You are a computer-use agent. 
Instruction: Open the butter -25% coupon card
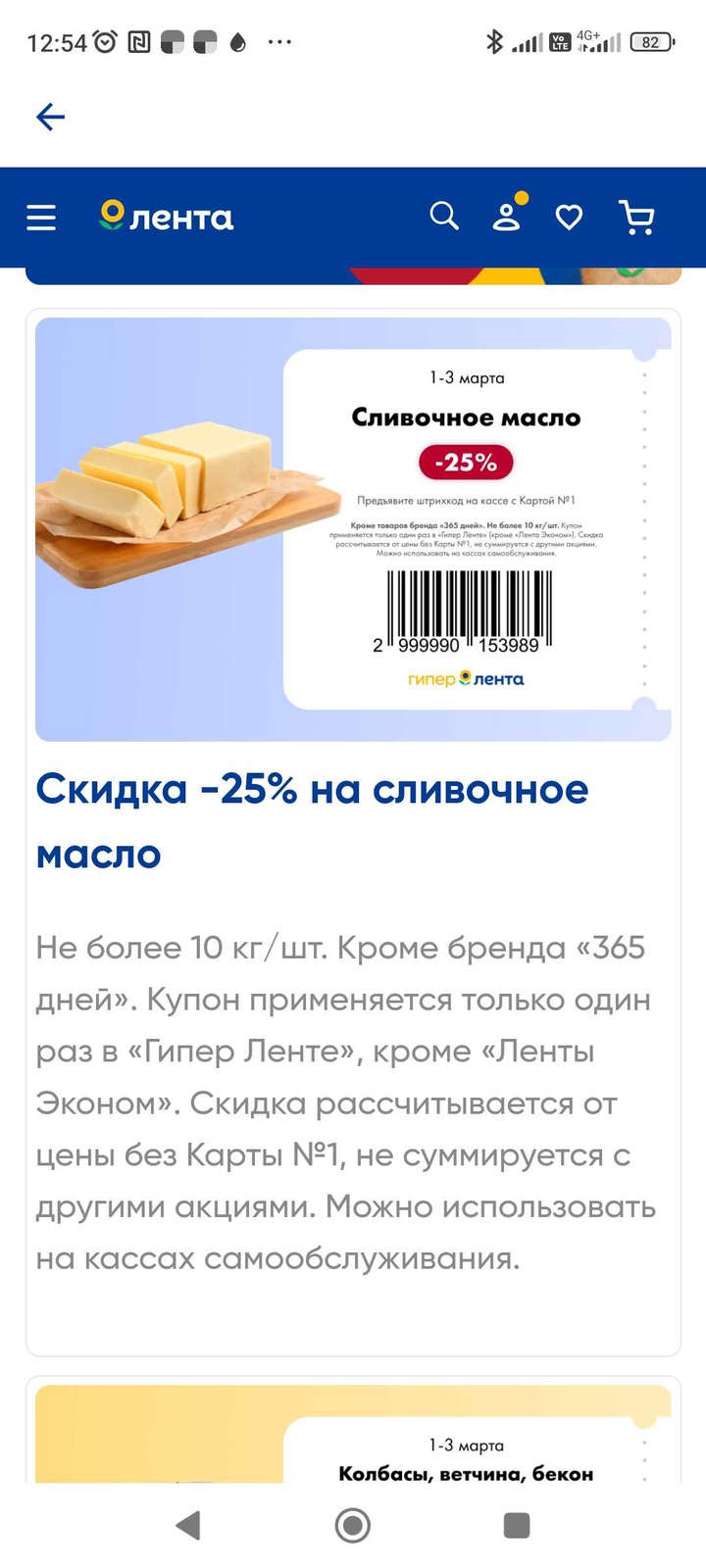[x=353, y=529]
